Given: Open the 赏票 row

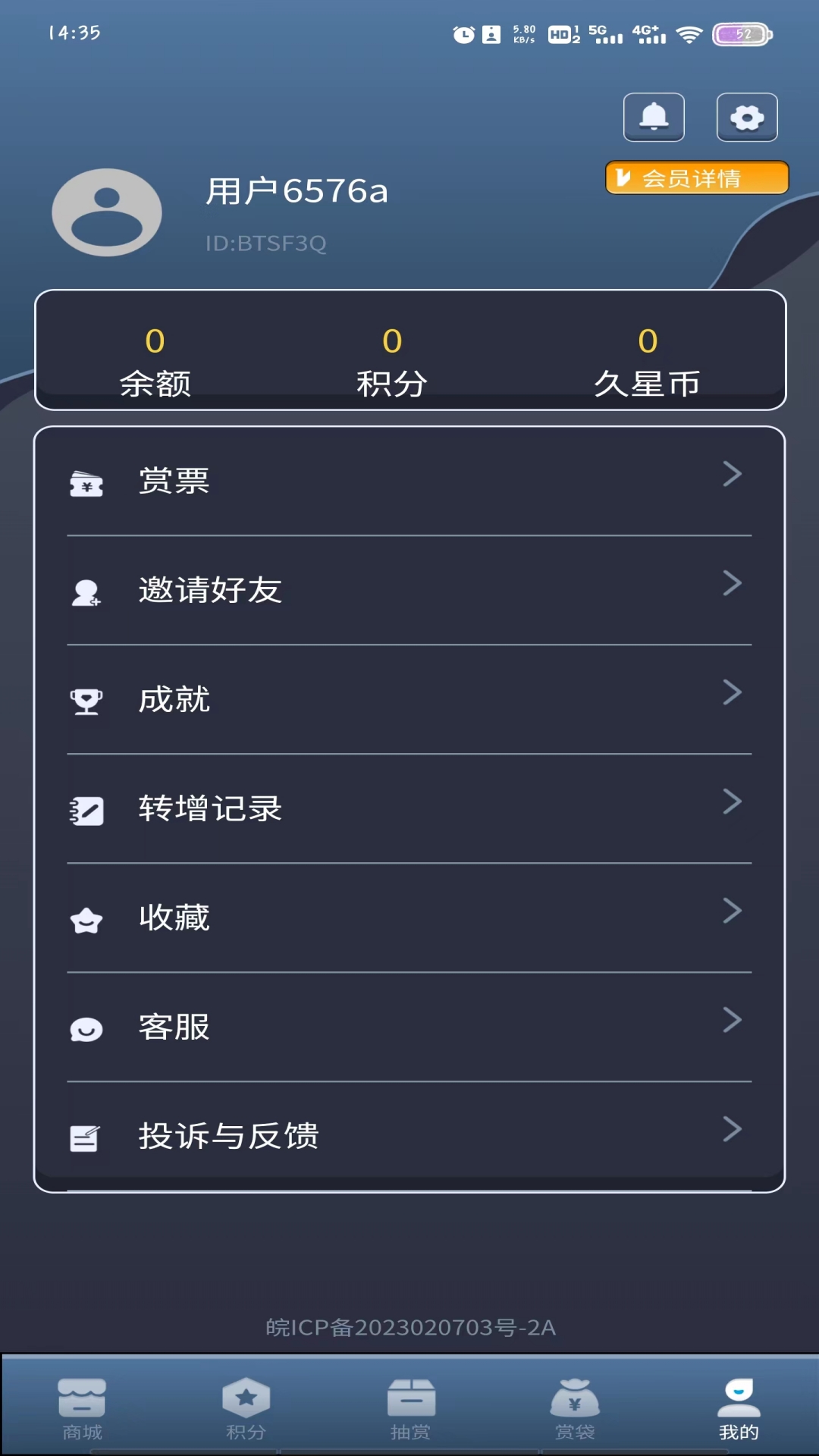Looking at the screenshot, I should (409, 481).
